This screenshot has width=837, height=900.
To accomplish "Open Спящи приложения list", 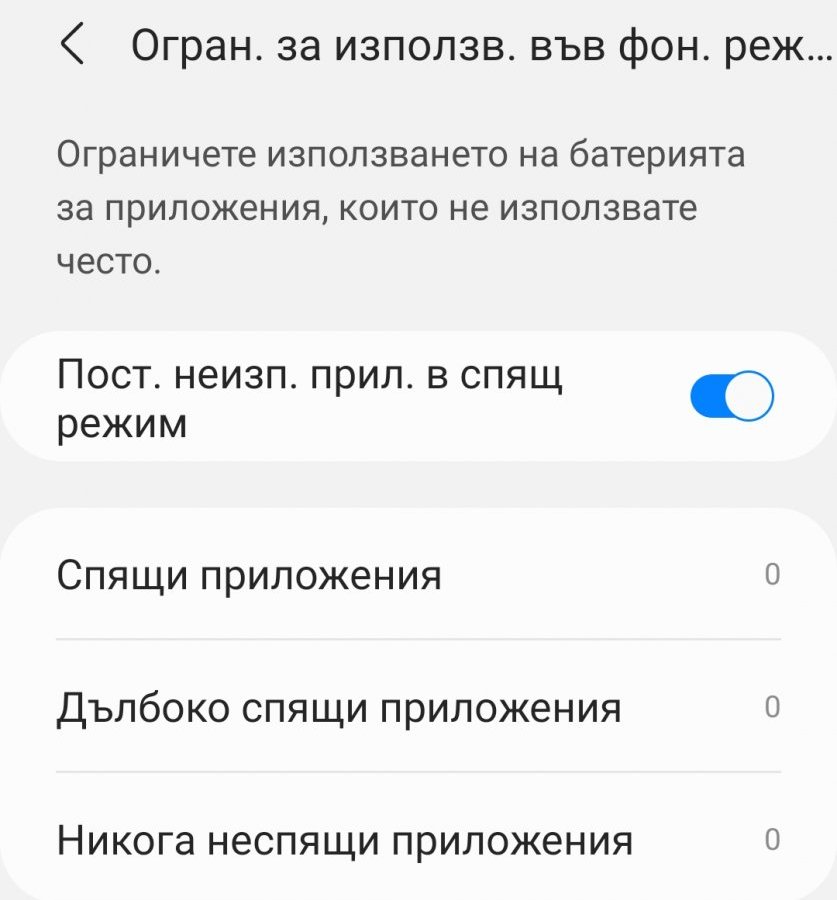I will (x=418, y=576).
